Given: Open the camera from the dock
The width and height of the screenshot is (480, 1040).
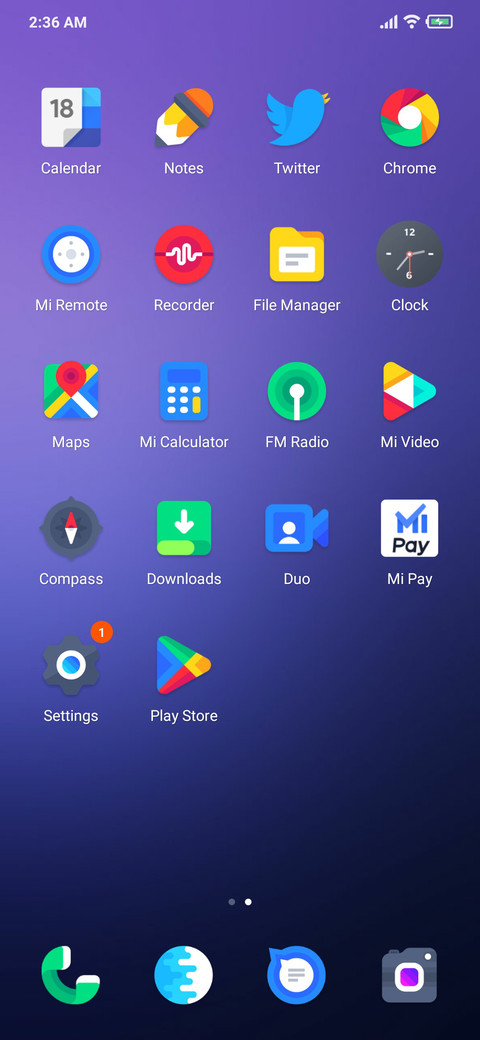Looking at the screenshot, I should [x=410, y=975].
